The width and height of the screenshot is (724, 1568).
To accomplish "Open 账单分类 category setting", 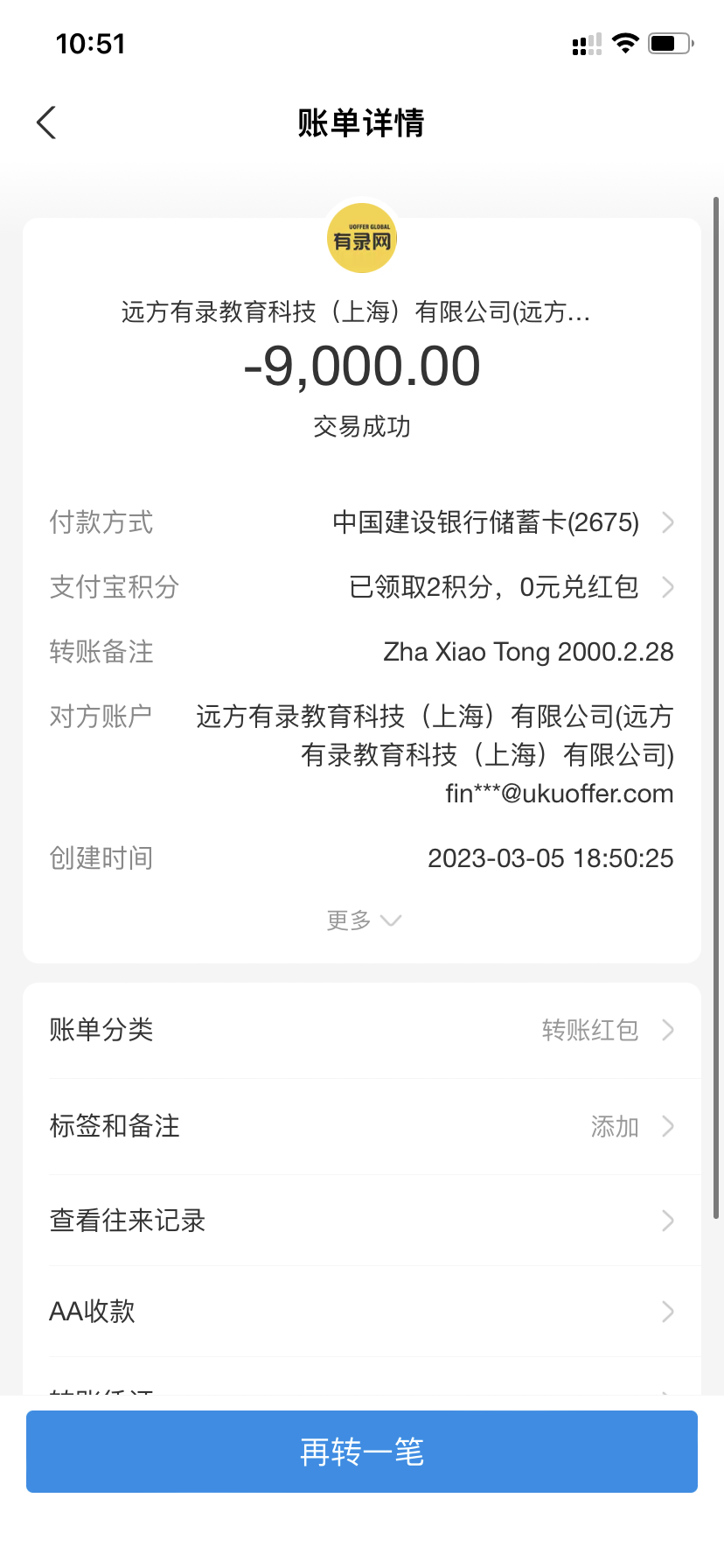I will coord(362,1030).
